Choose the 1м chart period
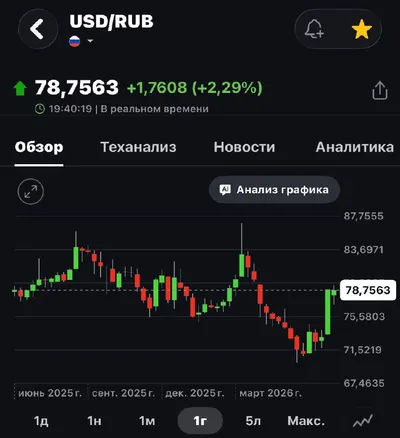The width and height of the screenshot is (400, 438). pos(147,421)
